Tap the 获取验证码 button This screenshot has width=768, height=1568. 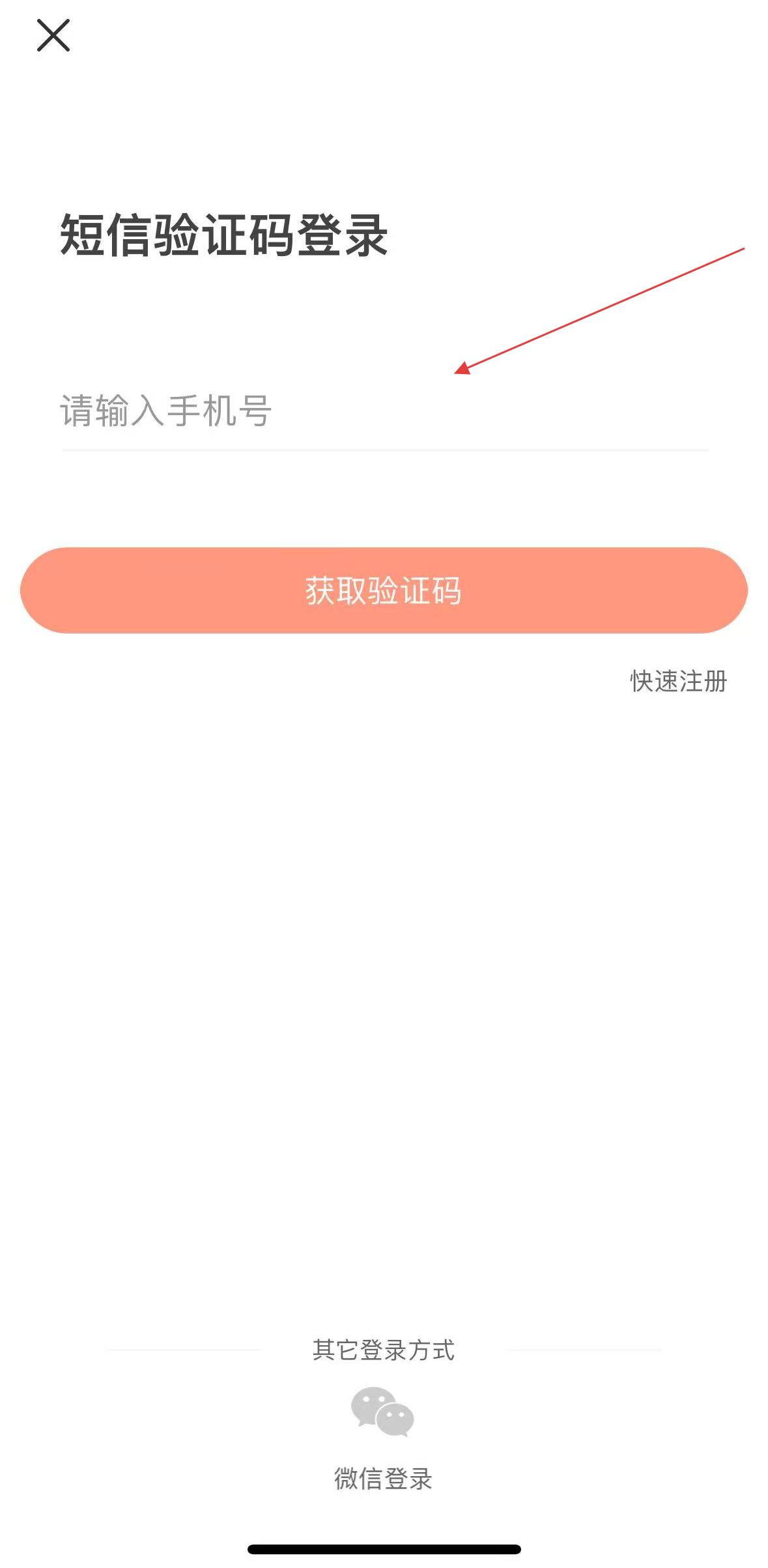coord(384,590)
